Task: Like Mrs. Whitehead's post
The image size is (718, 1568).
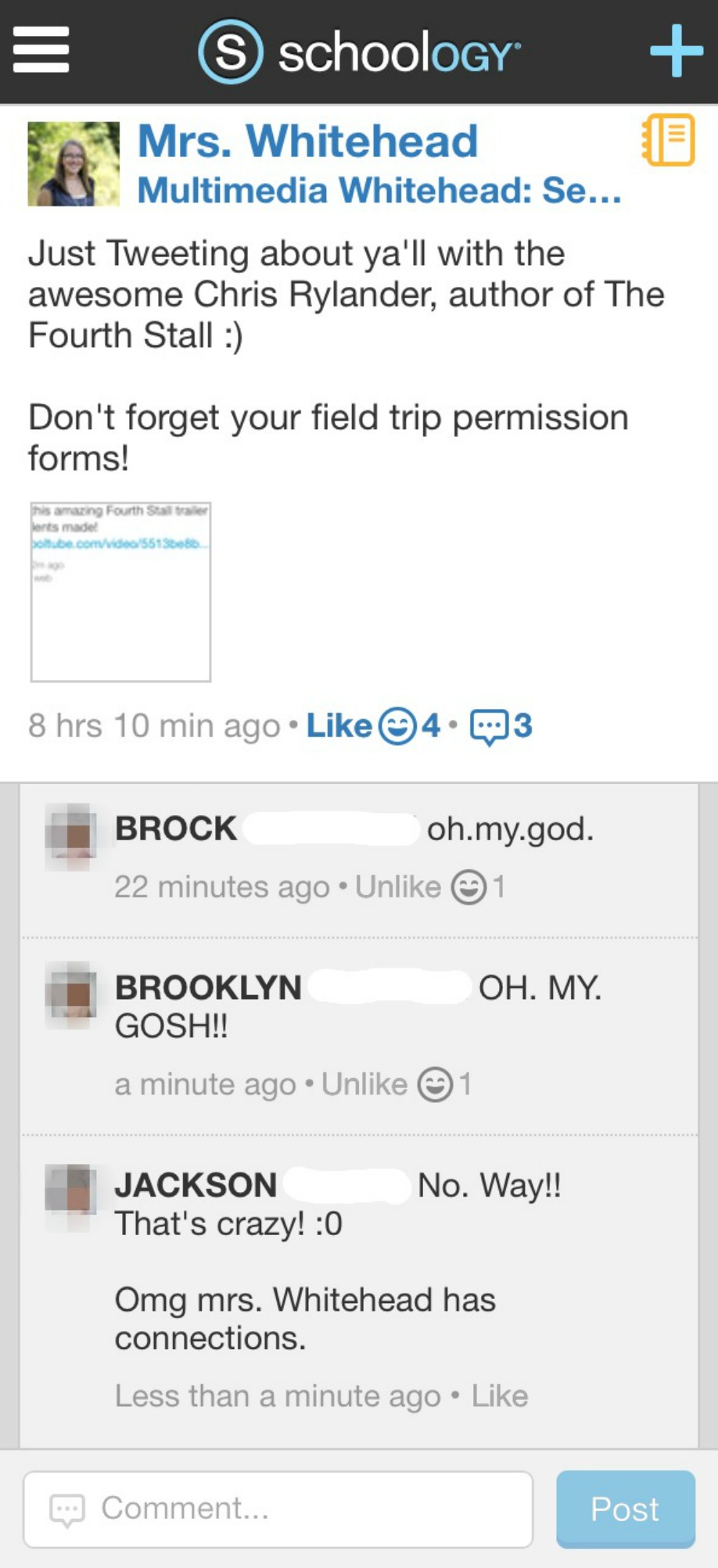Action: coord(339,725)
